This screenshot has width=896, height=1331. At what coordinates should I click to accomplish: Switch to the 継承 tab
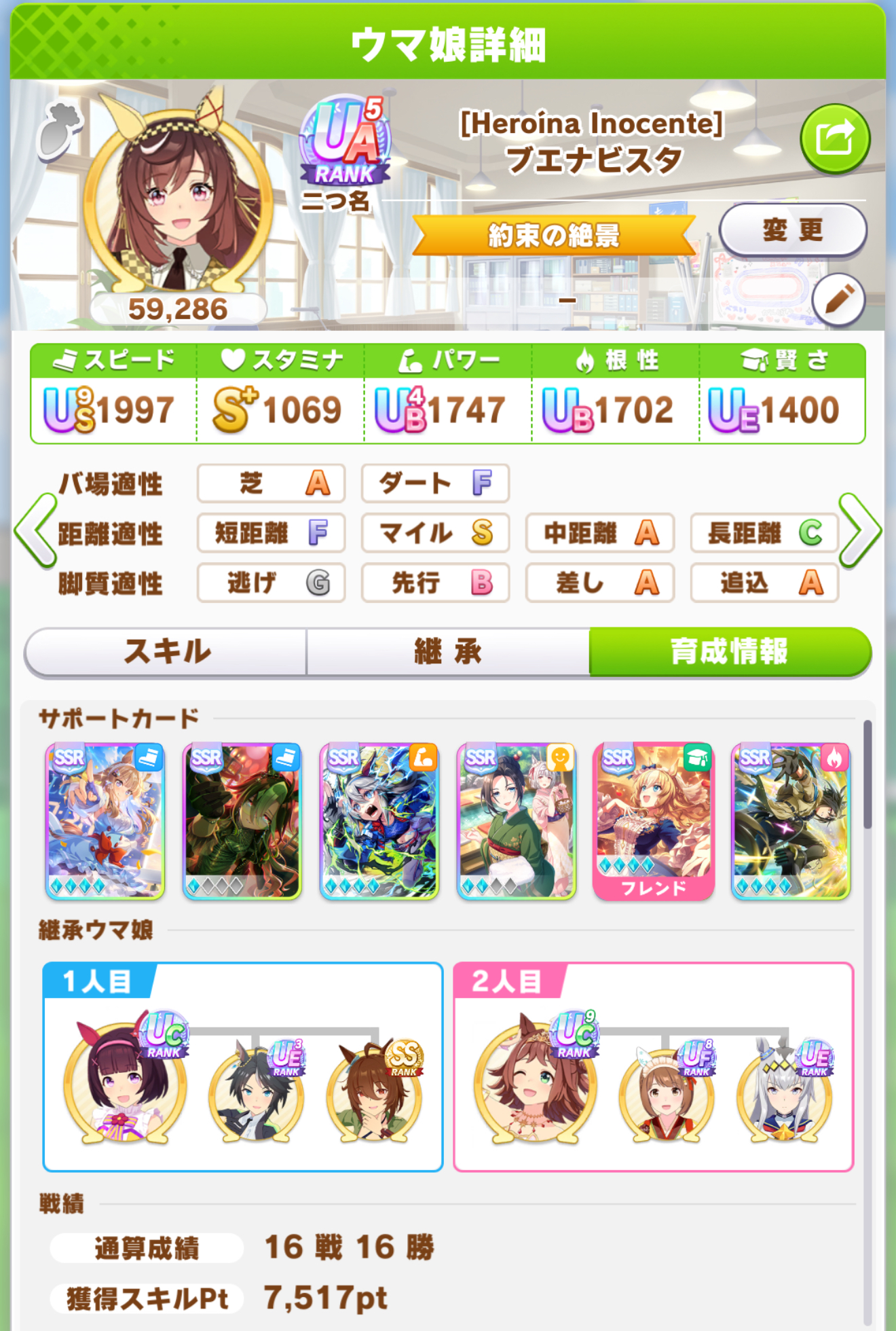tap(448, 652)
